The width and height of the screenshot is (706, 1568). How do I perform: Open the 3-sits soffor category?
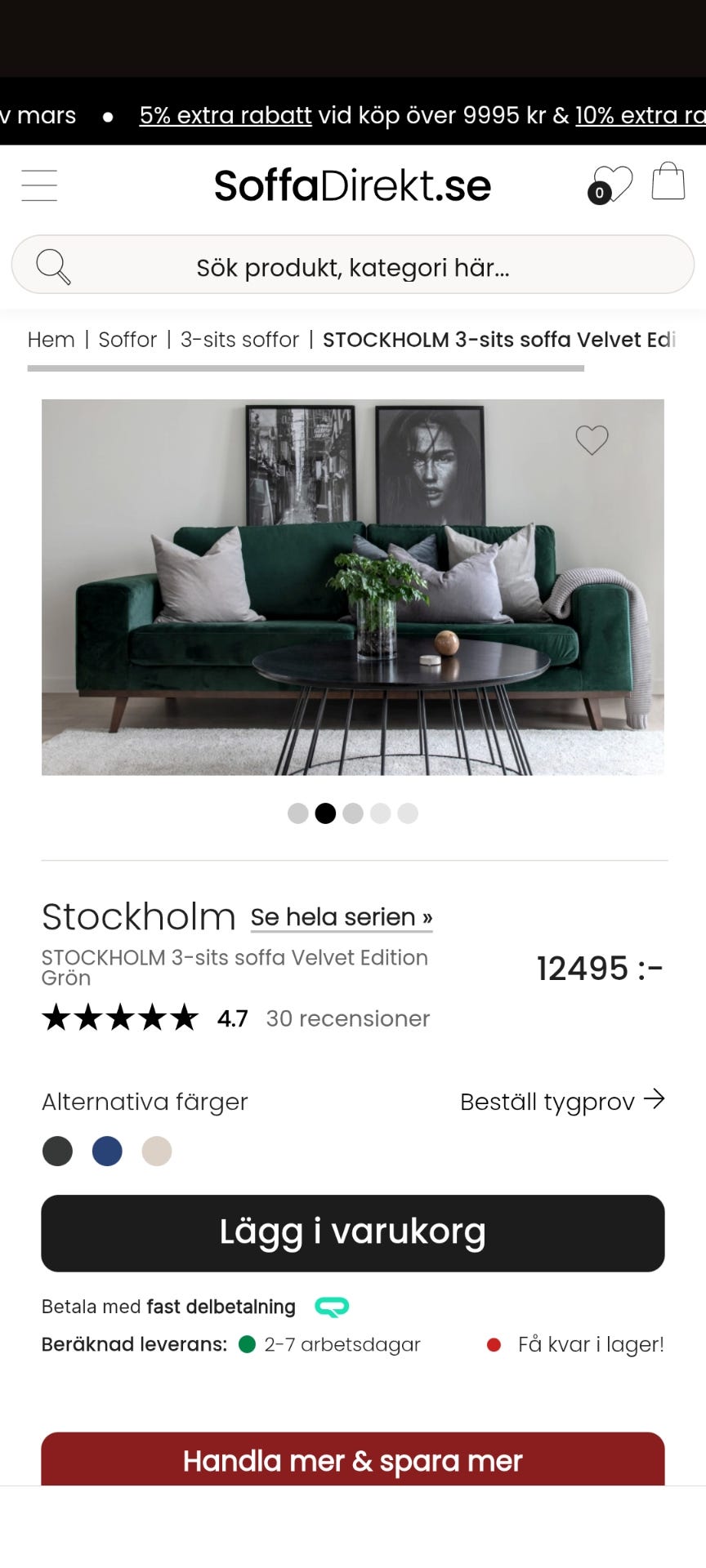coord(239,339)
